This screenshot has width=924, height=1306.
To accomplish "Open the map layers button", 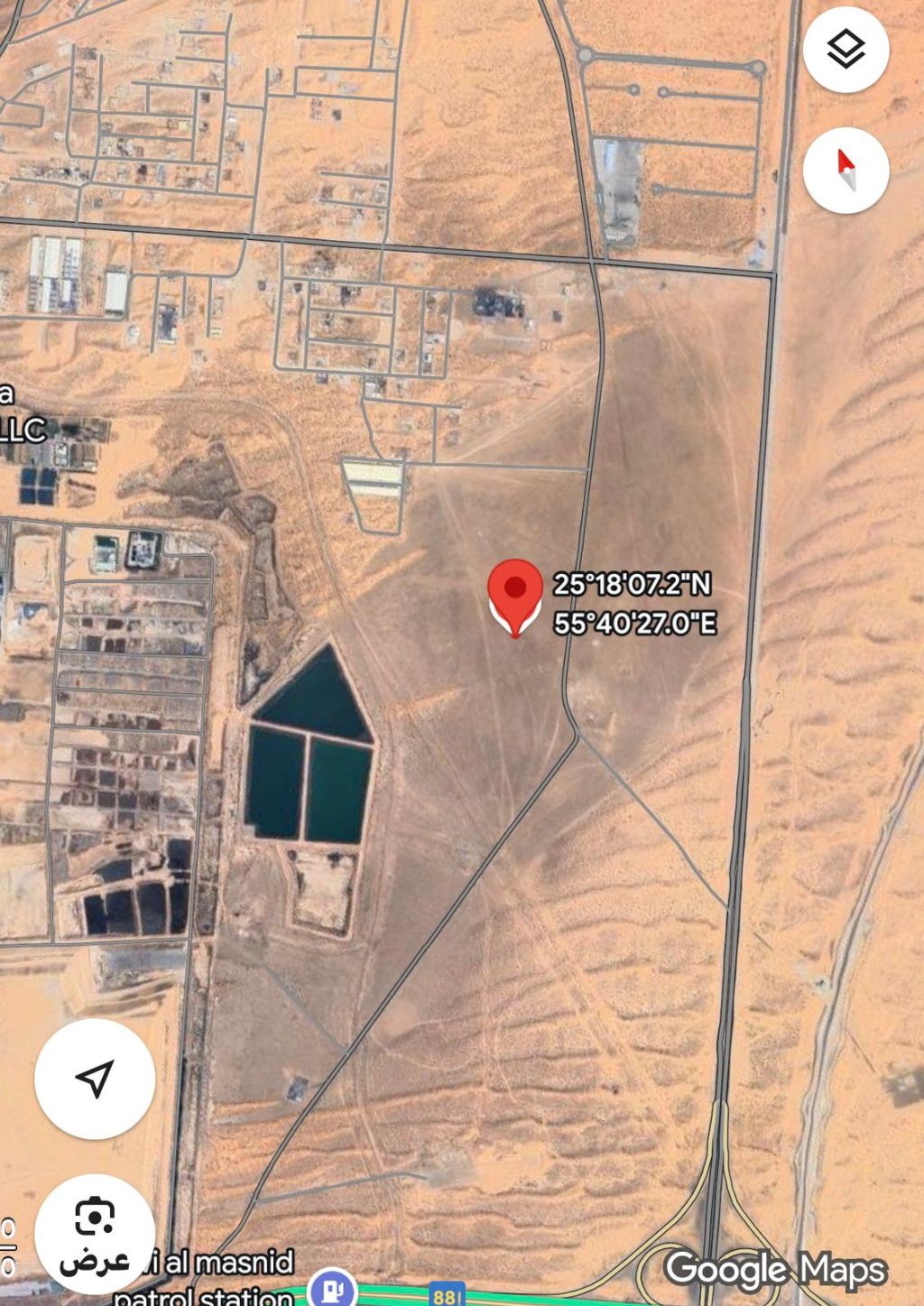I will click(x=845, y=49).
